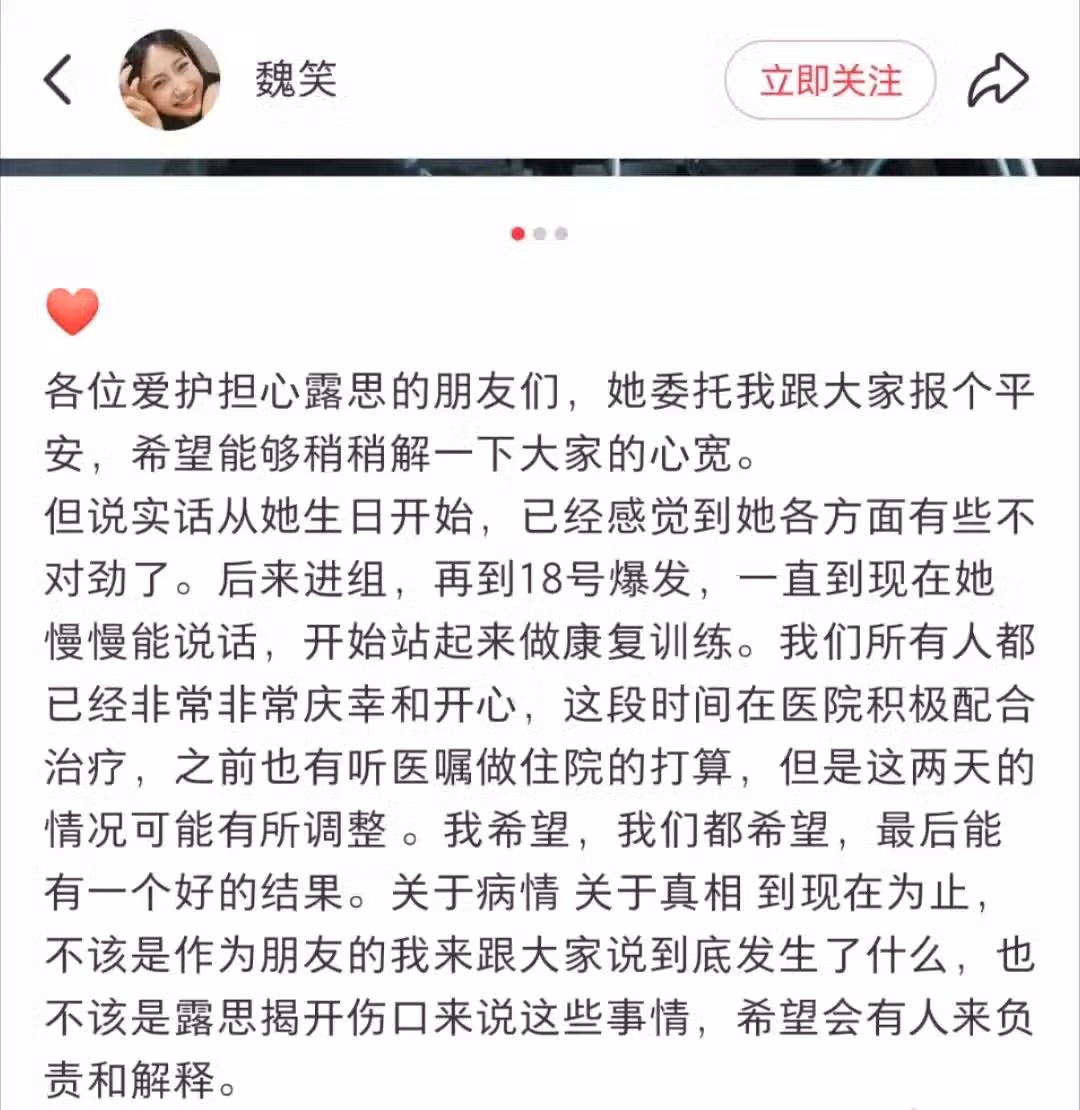Screen dimensions: 1080x1110
Task: Tap the 立即关注 follow button
Action: click(x=830, y=80)
